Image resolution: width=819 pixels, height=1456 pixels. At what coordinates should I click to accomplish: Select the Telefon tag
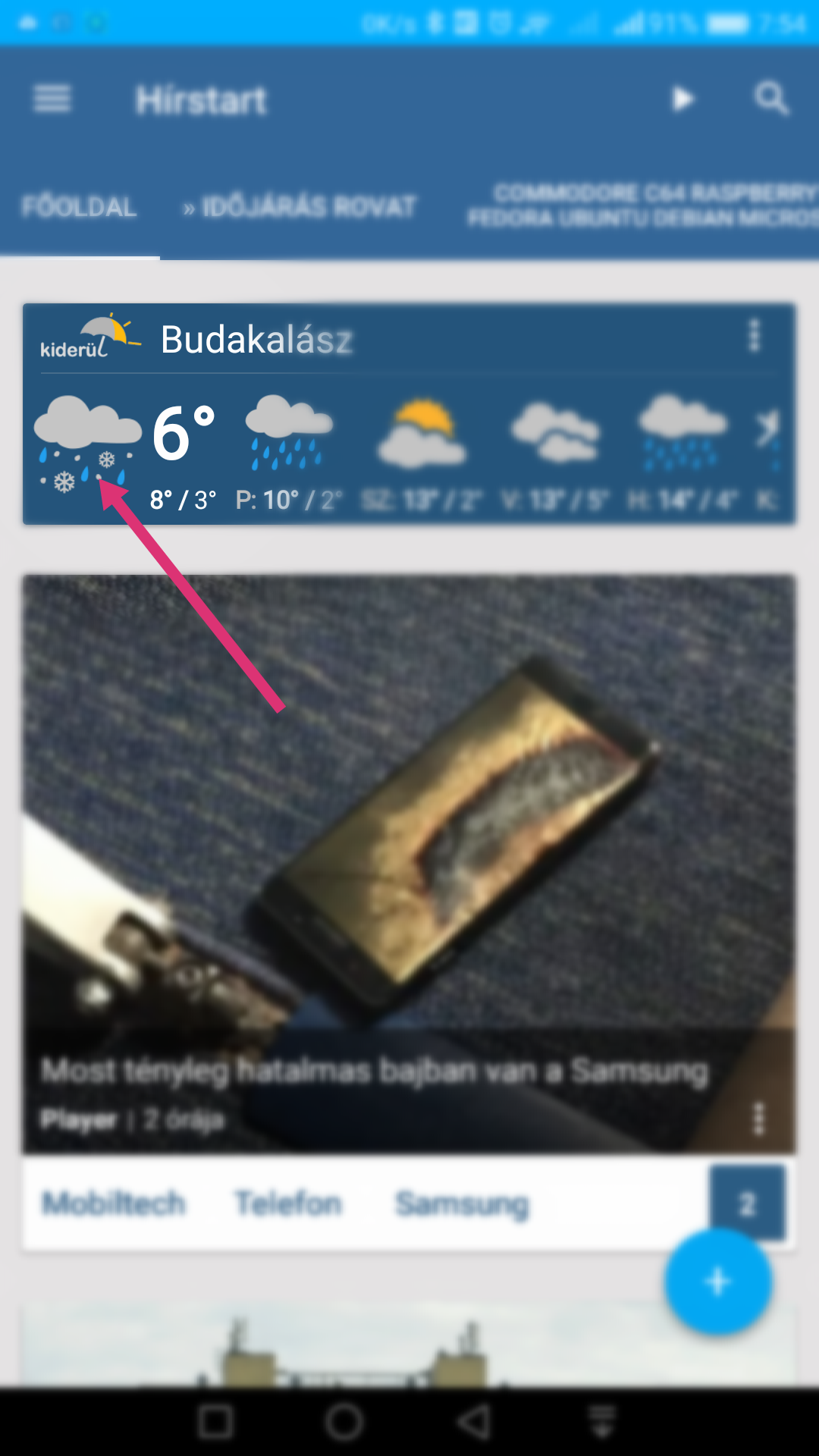289,1203
